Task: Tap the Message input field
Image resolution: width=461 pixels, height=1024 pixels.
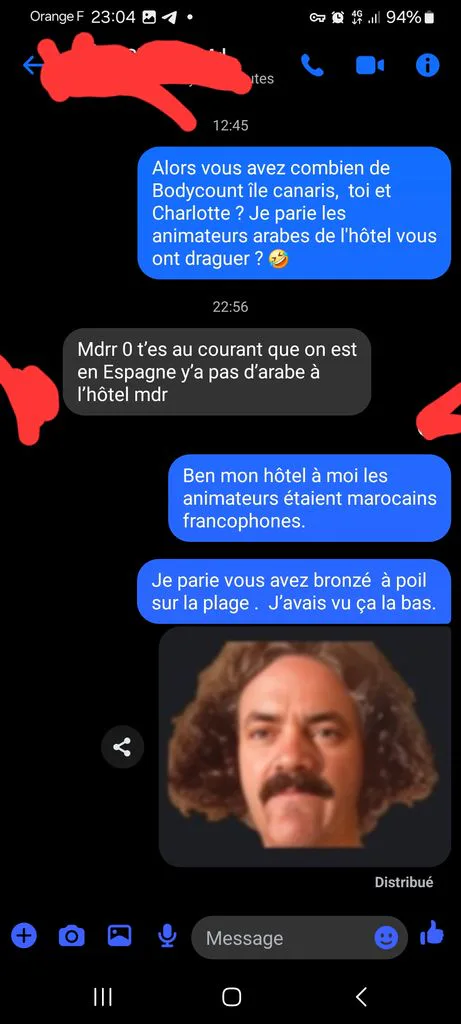Action: (287, 938)
